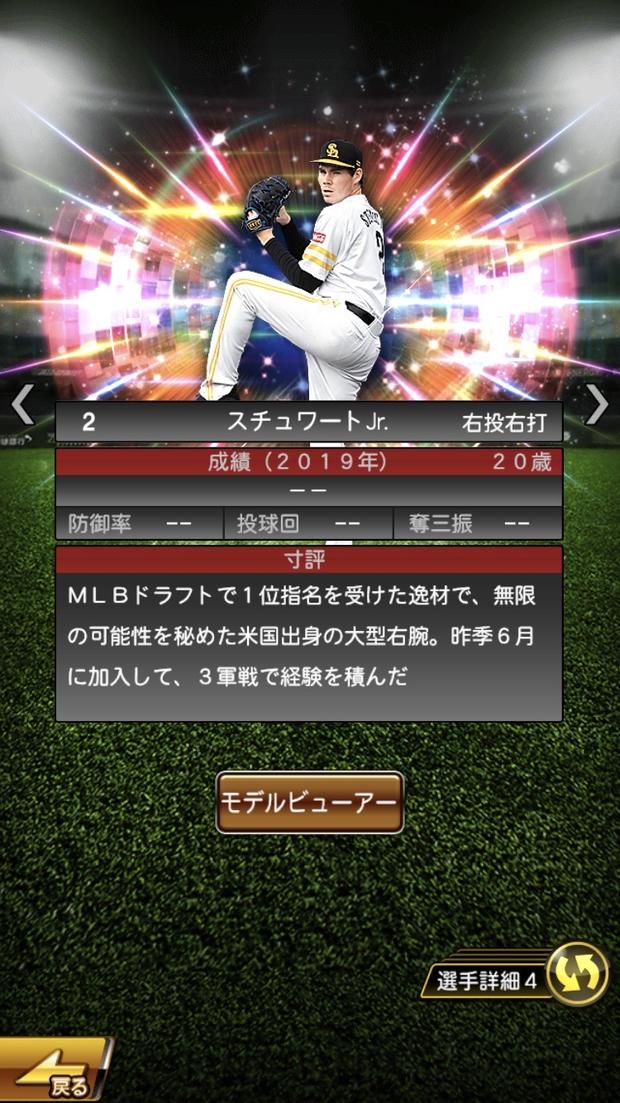Screen dimensions: 620x1103
Task: Open the モデルビューアー model viewer
Action: pos(309,802)
